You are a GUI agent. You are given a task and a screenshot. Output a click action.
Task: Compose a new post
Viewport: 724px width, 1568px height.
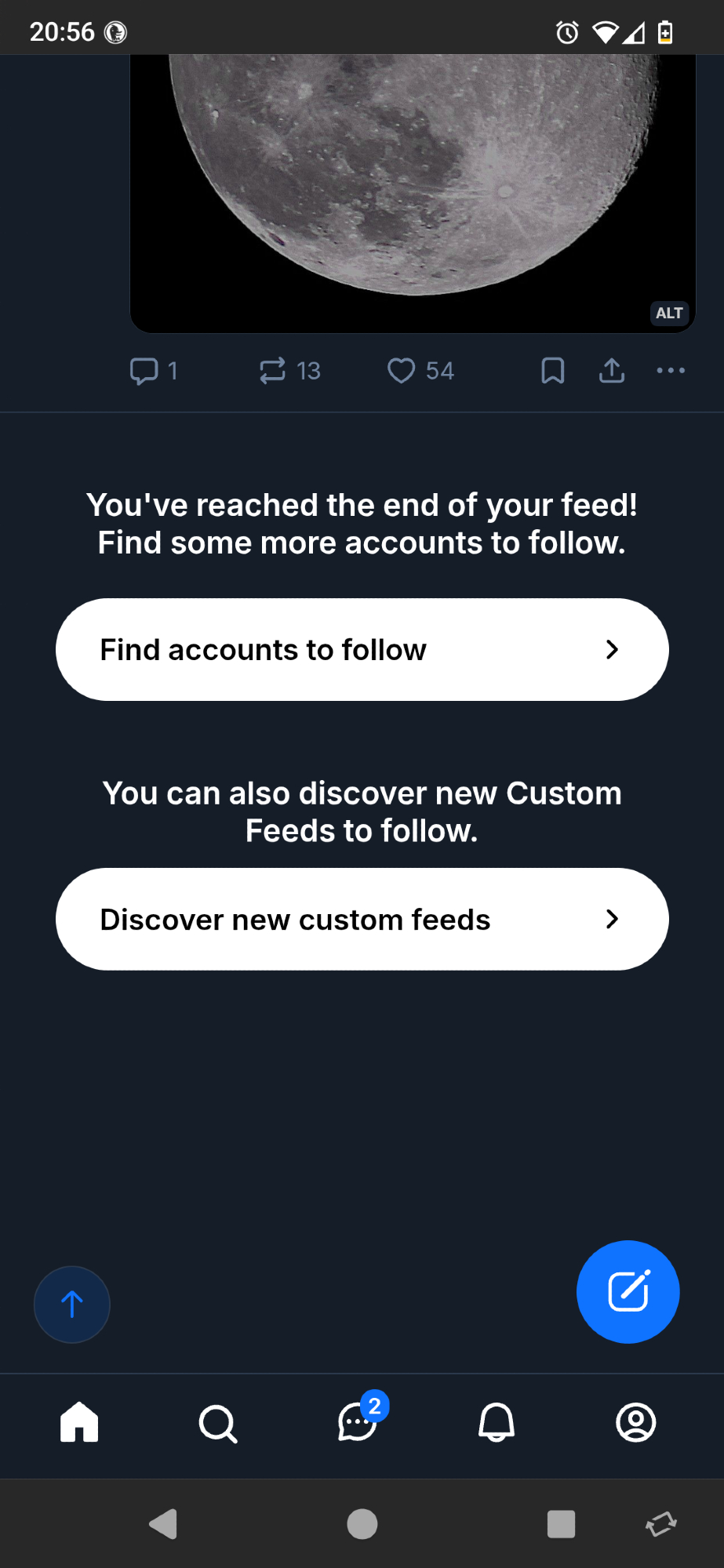(x=628, y=1292)
